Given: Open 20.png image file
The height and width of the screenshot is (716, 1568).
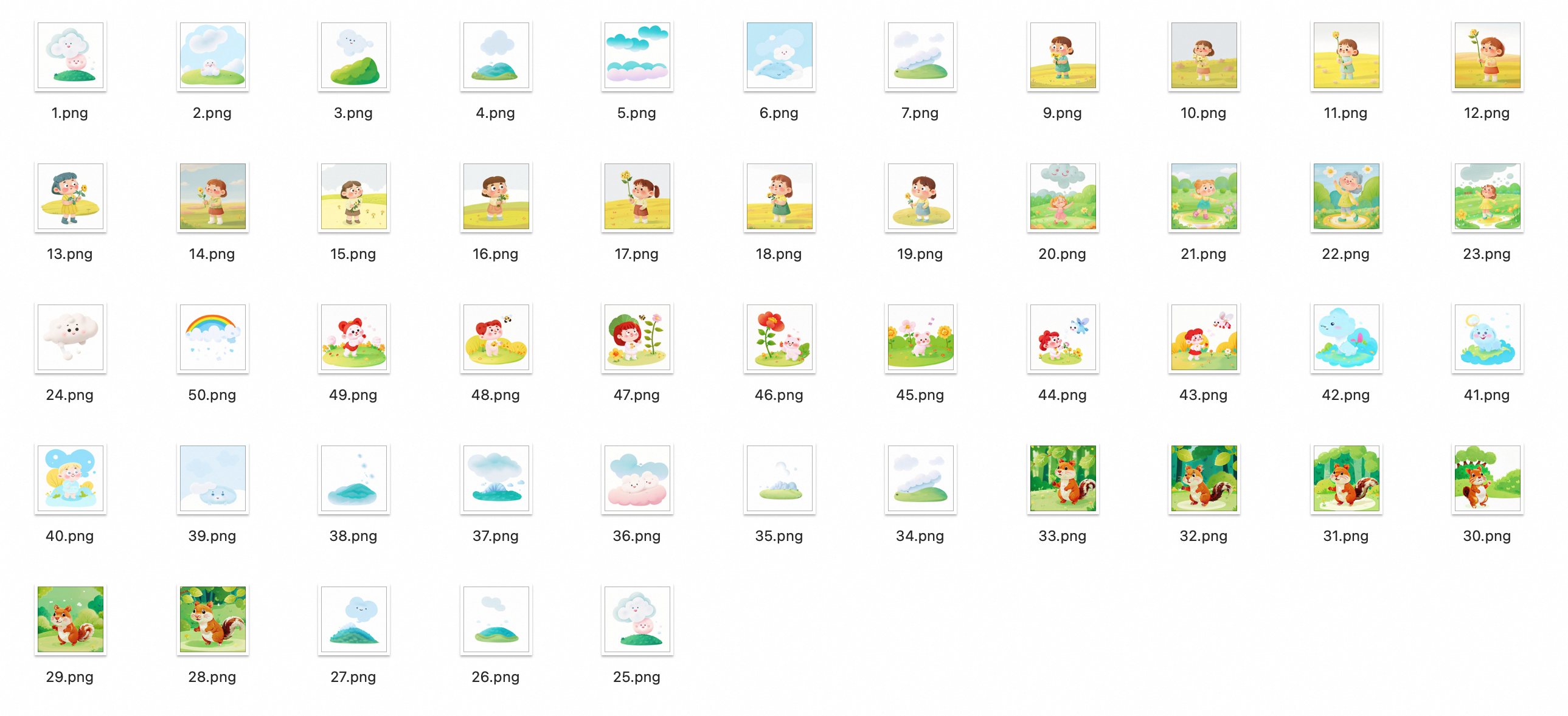Looking at the screenshot, I should (1062, 196).
